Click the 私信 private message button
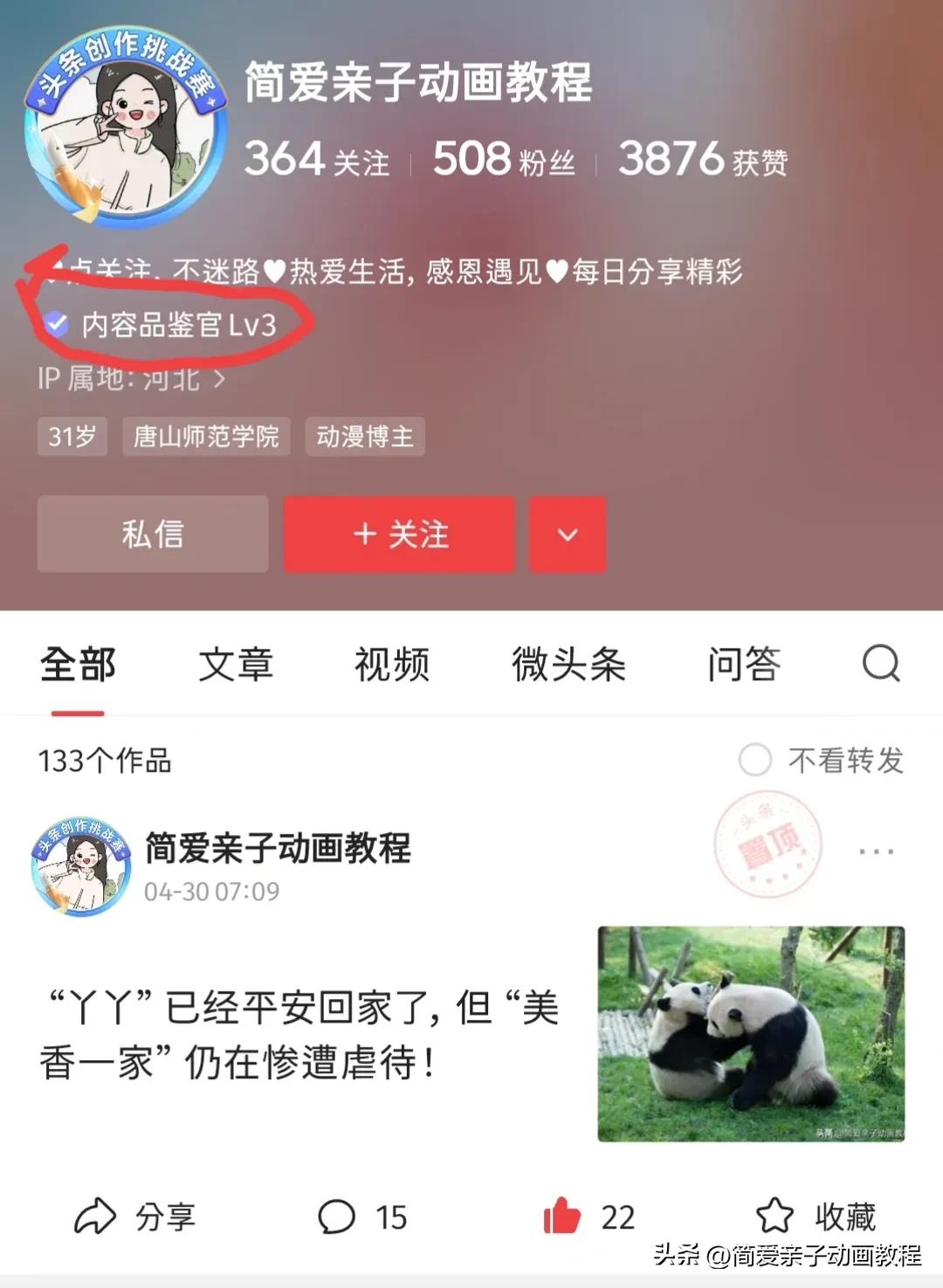This screenshot has height=1288, width=943. [151, 534]
